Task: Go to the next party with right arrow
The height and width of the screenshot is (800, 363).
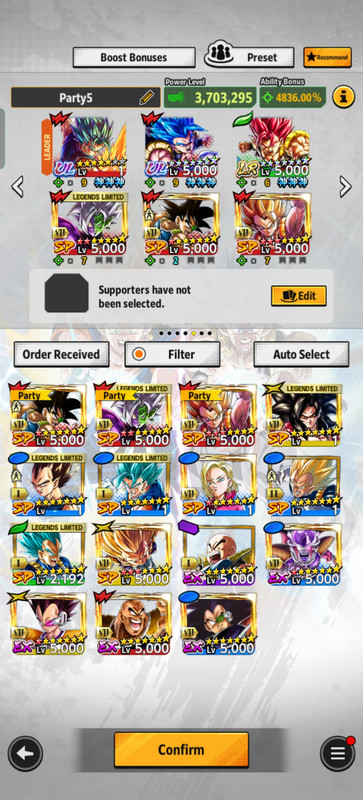Action: click(x=345, y=187)
